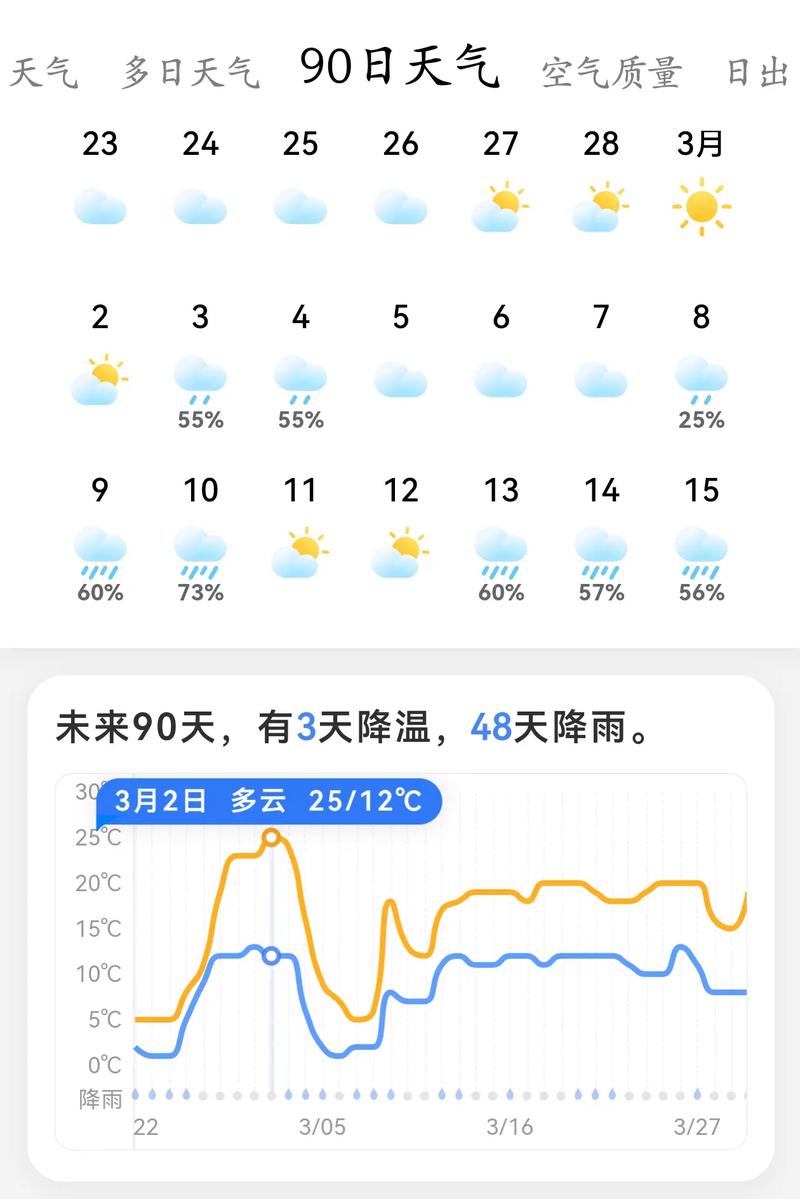This screenshot has width=800, height=1199.
Task: Click the cloudy icon for February 26
Action: pyautogui.click(x=401, y=206)
